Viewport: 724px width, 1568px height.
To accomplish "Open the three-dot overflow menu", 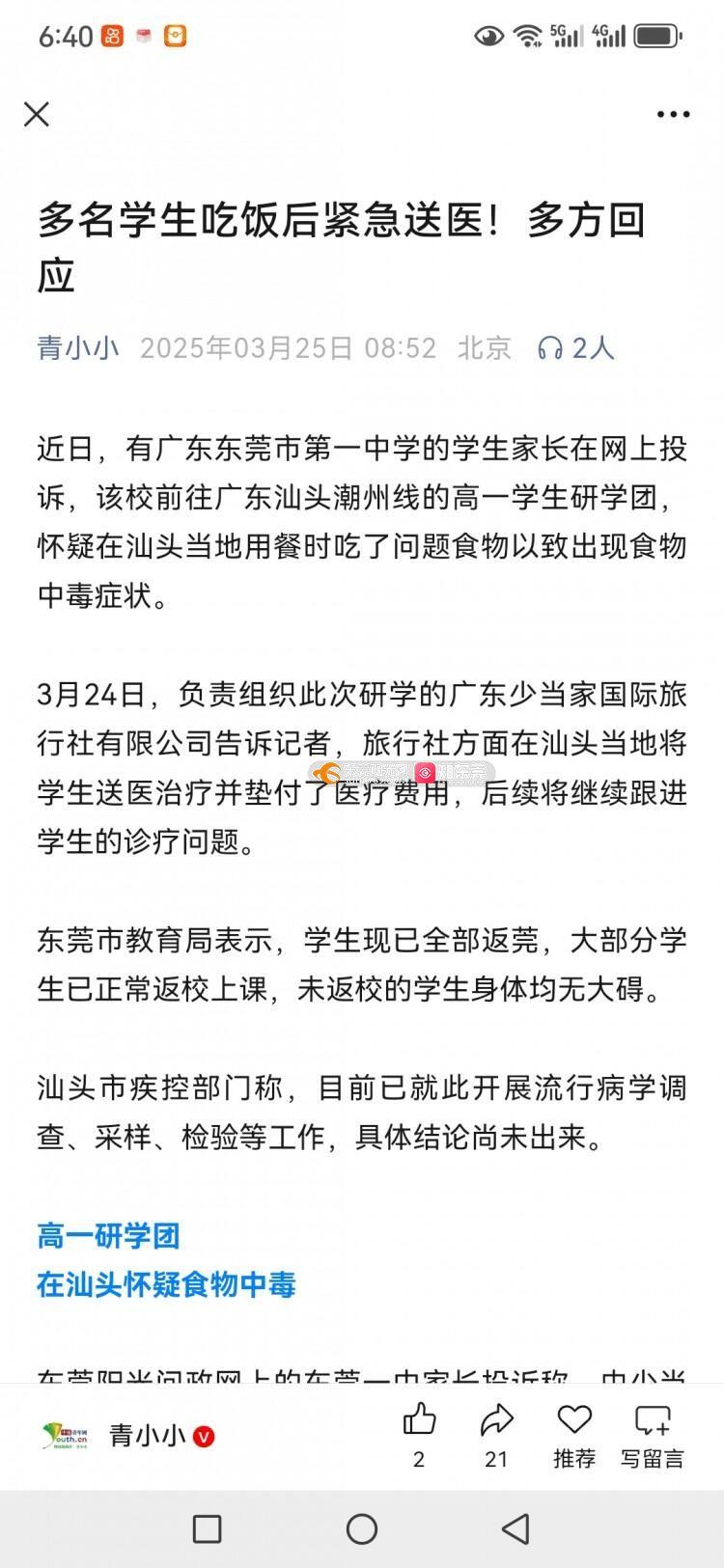I will pyautogui.click(x=673, y=114).
